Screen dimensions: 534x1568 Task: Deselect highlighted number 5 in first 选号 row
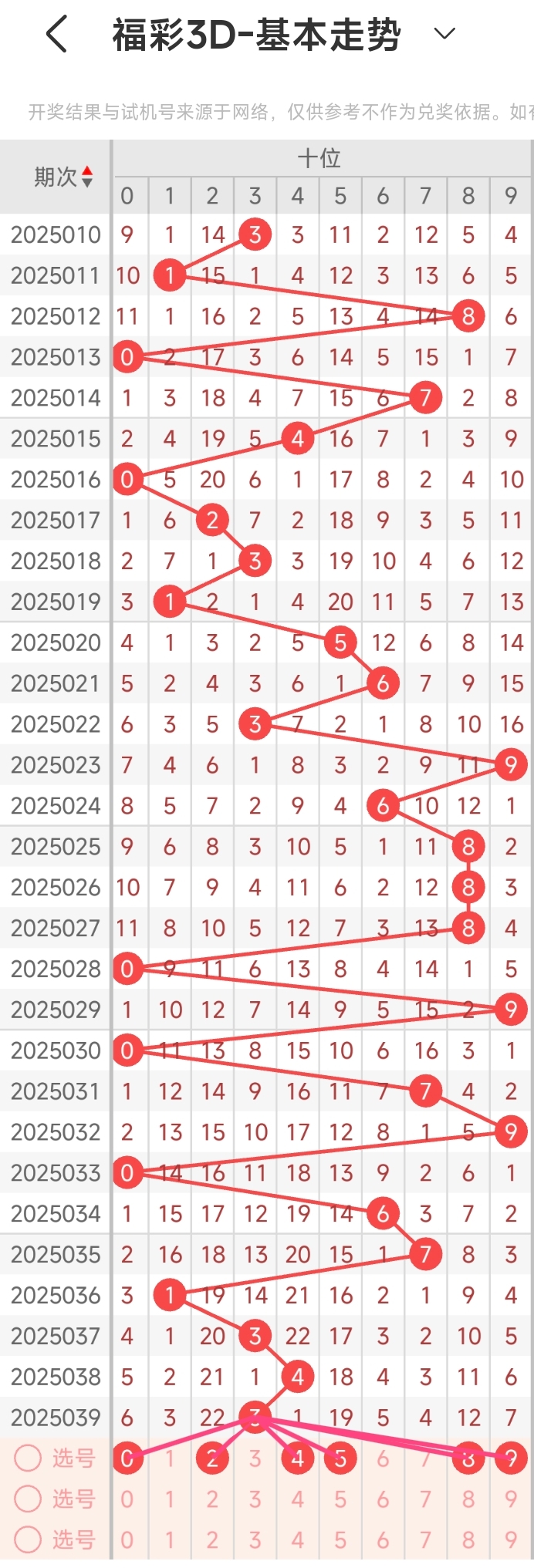tap(340, 1458)
